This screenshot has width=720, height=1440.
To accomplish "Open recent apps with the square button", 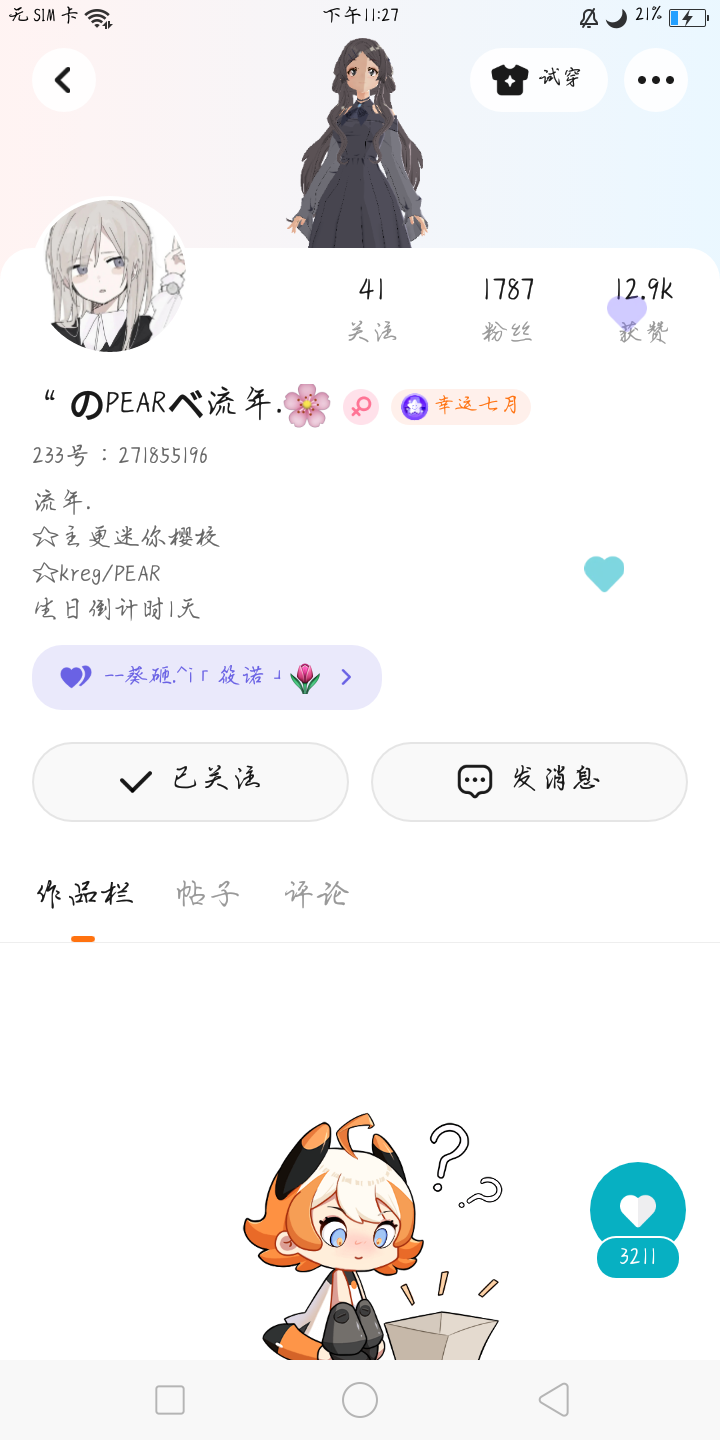I will coord(170,1399).
